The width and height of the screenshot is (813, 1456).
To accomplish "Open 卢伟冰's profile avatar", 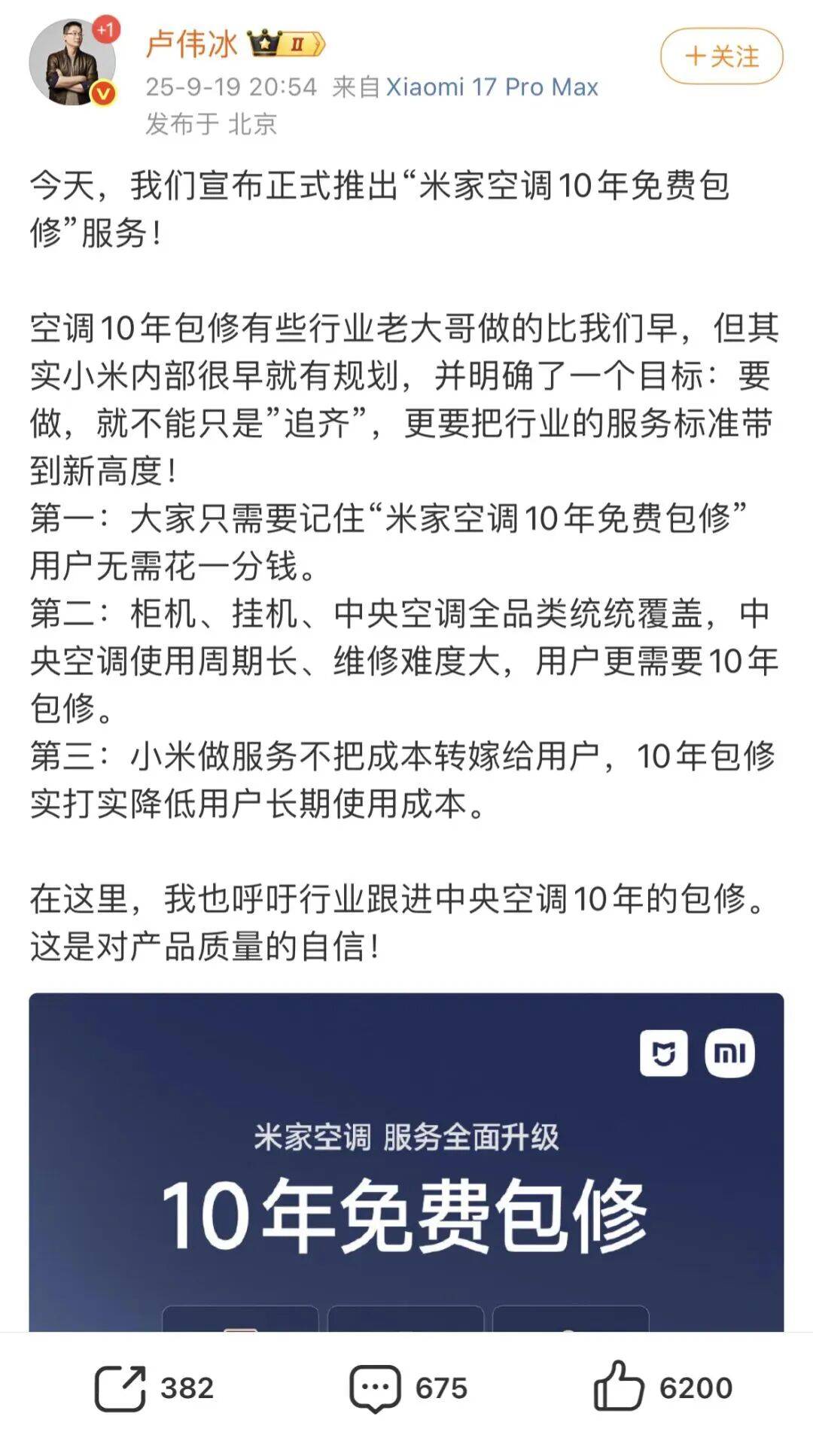I will (72, 62).
